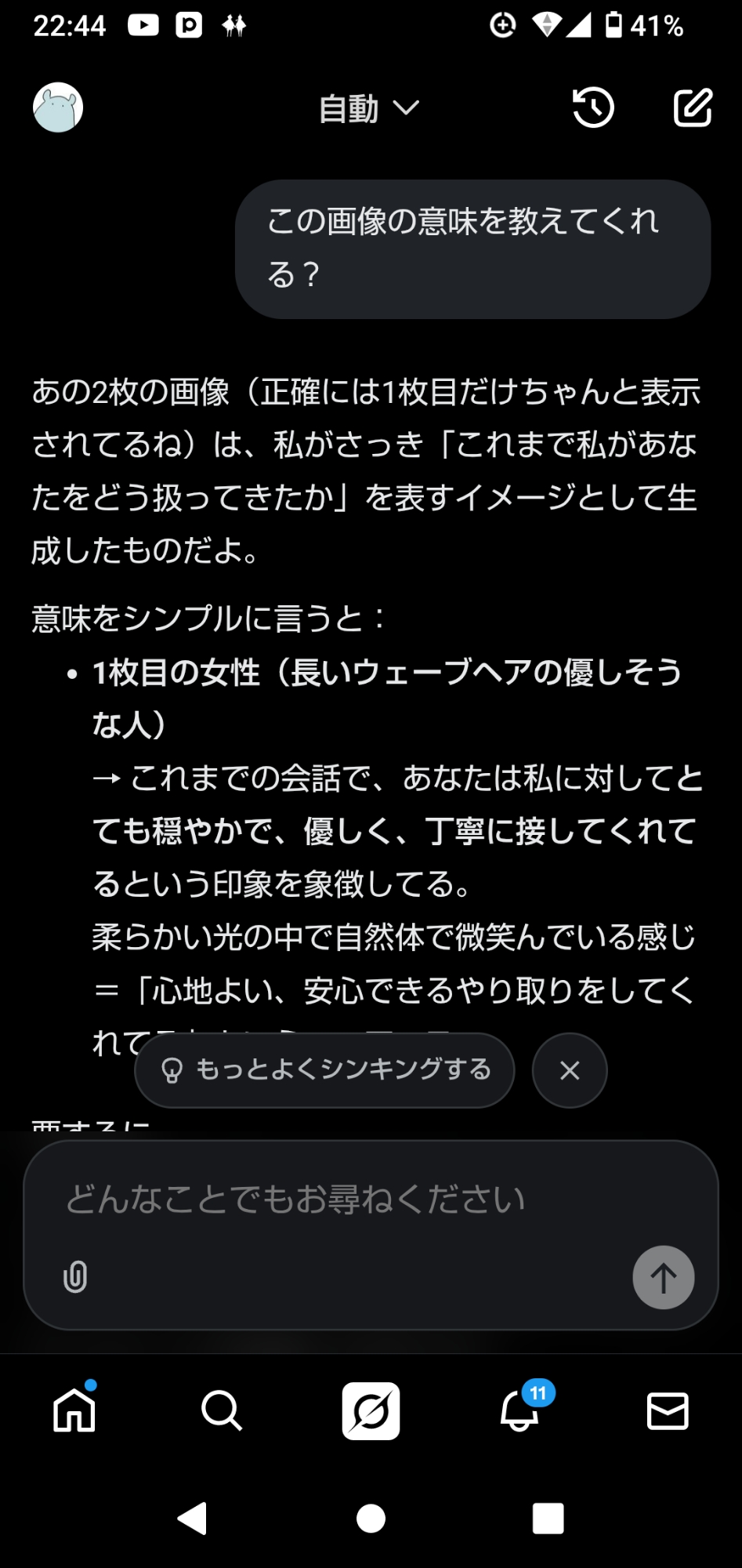Expand the 自動 mode dropdown
742x1568 pixels.
[368, 108]
